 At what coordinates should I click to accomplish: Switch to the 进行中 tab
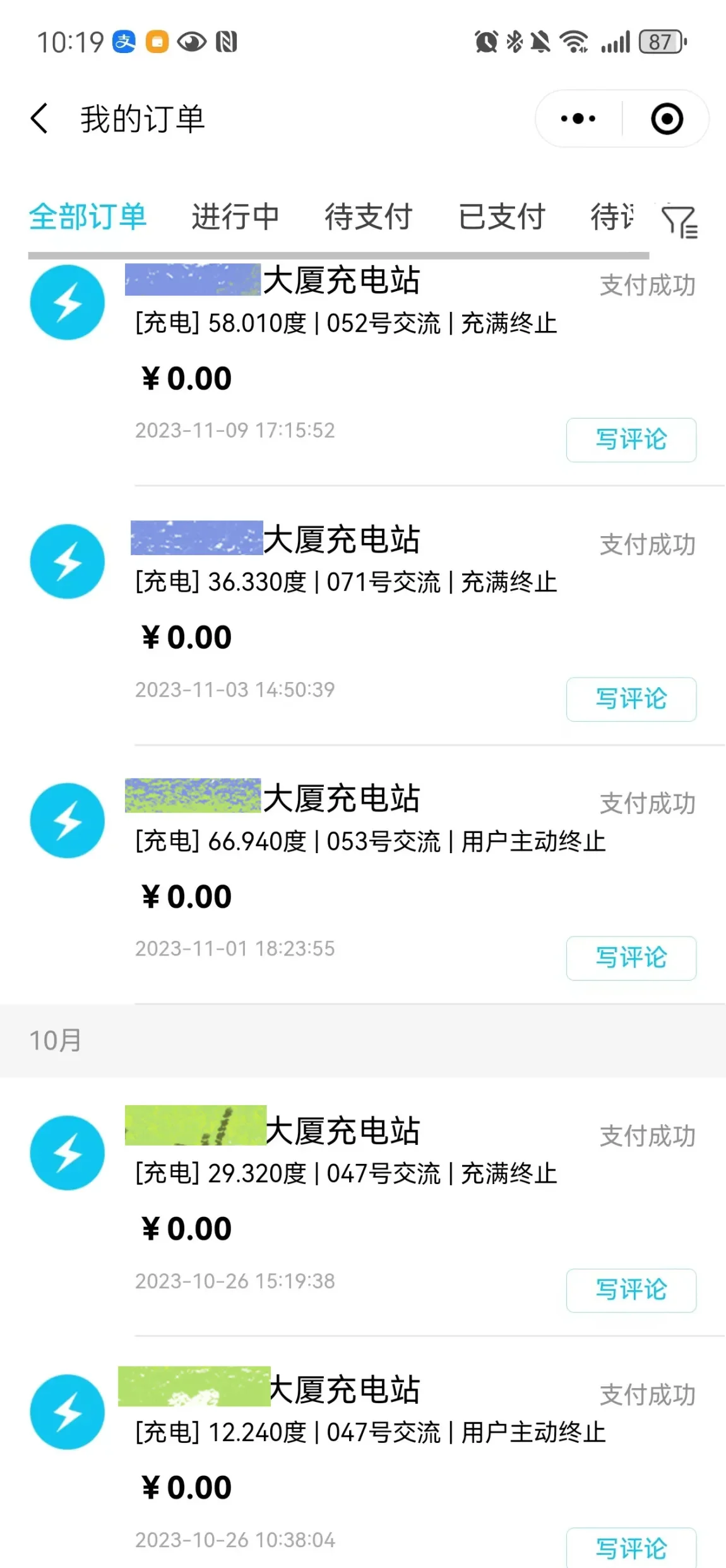coord(235,217)
